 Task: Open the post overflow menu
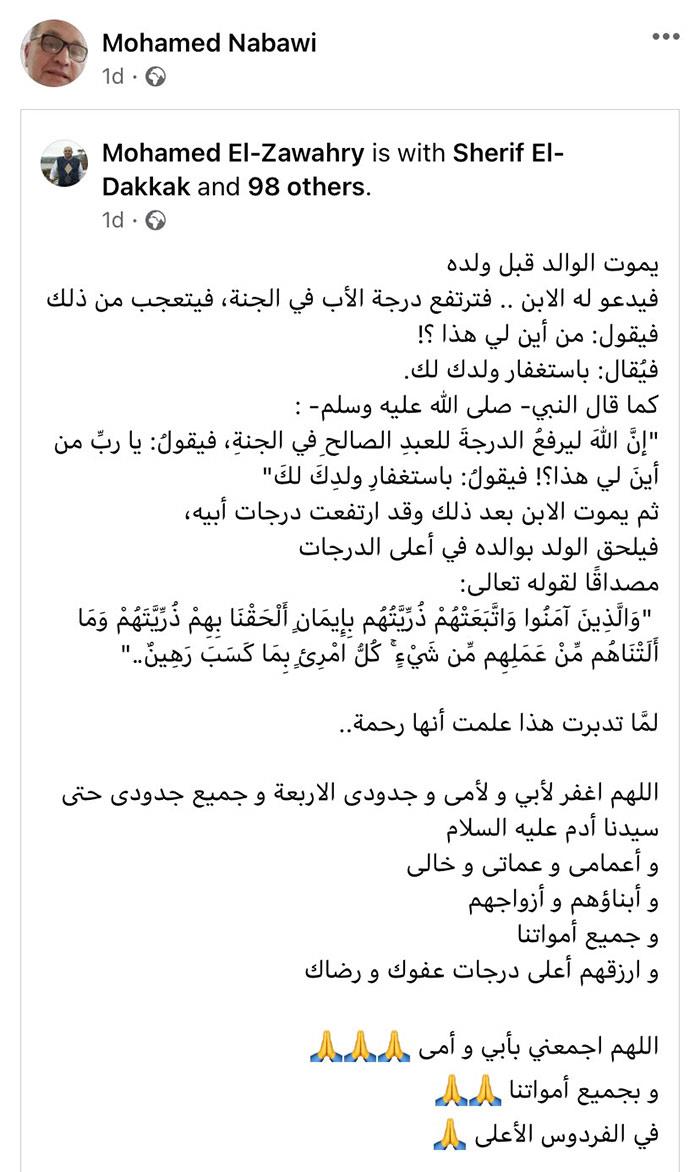tap(665, 37)
